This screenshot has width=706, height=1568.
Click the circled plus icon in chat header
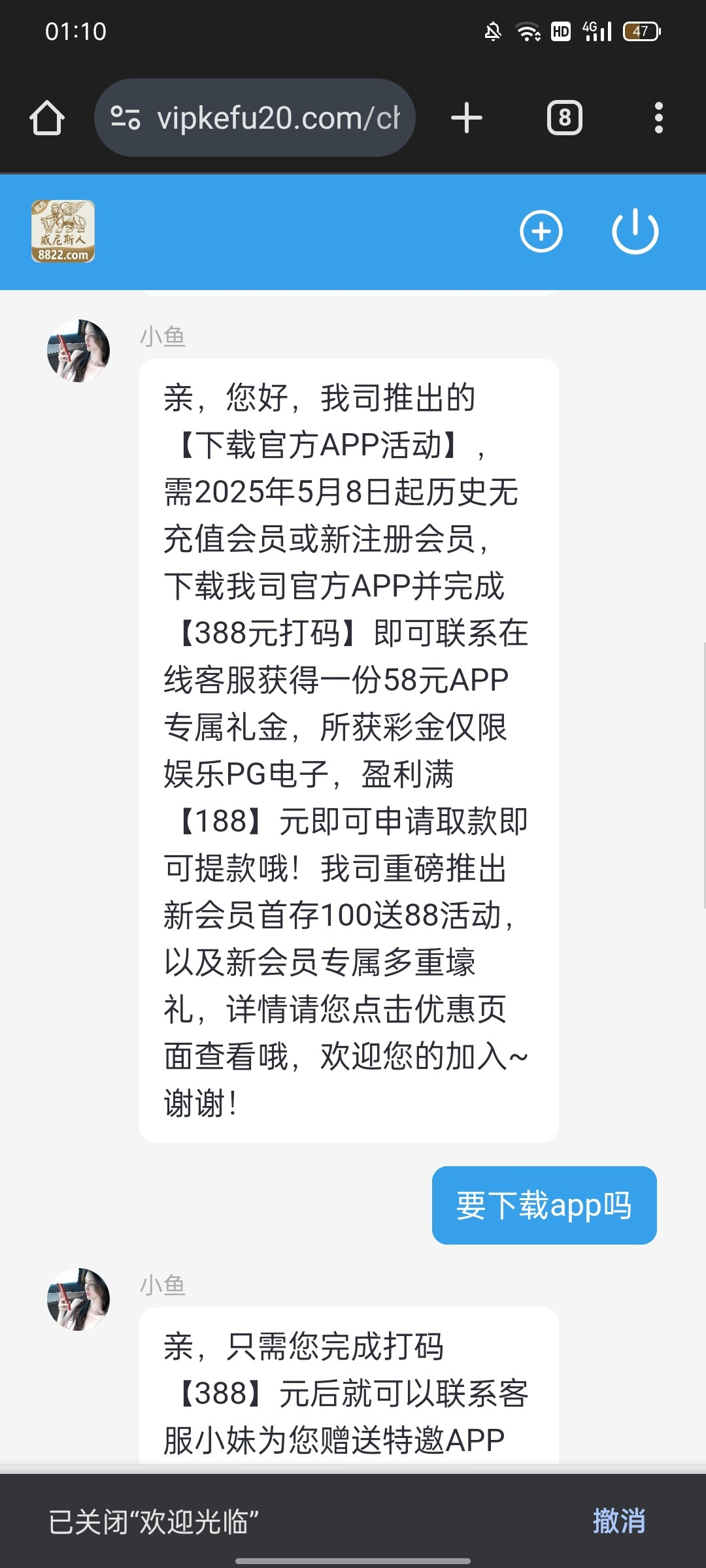pyautogui.click(x=541, y=231)
